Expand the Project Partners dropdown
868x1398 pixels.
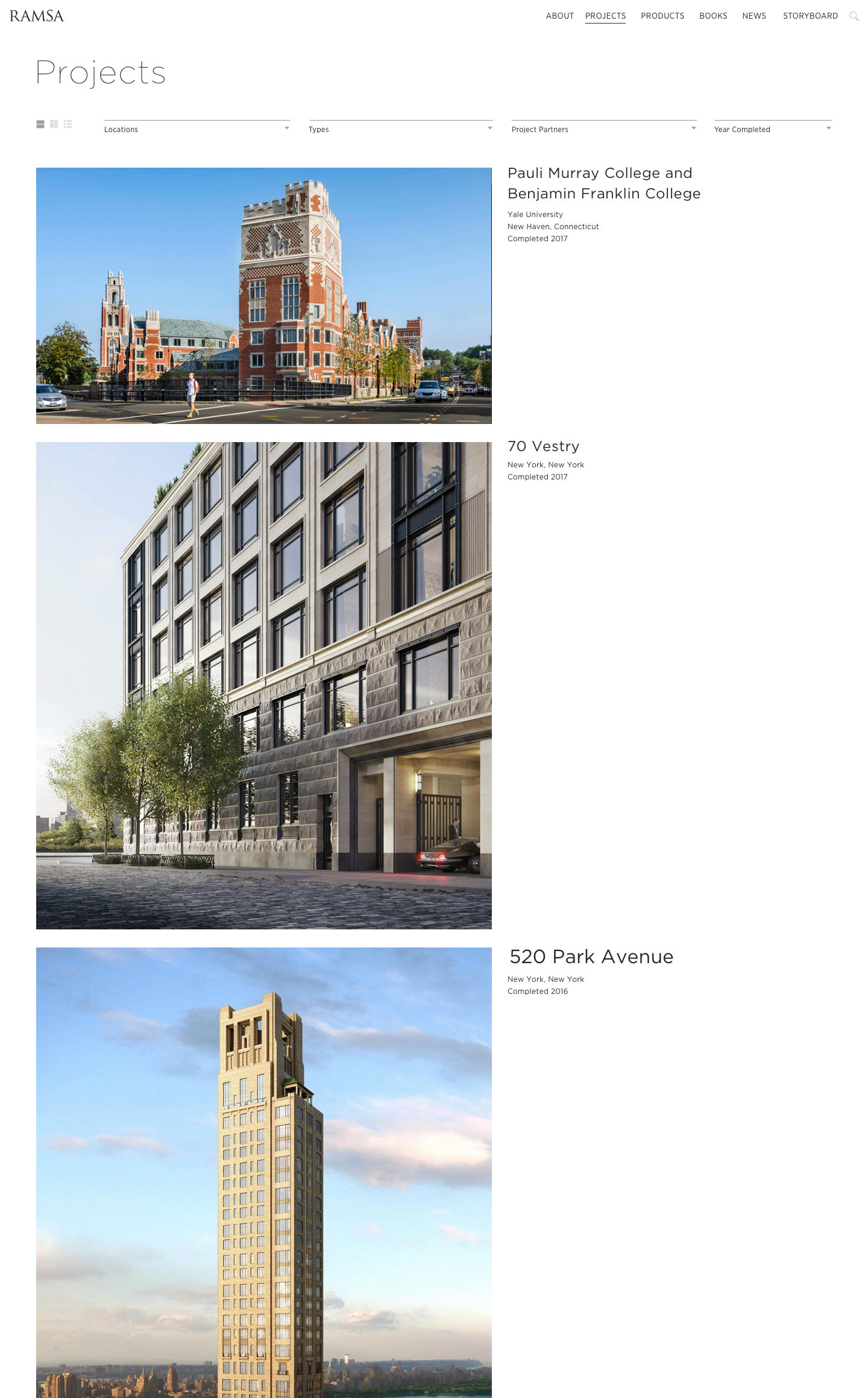(603, 129)
